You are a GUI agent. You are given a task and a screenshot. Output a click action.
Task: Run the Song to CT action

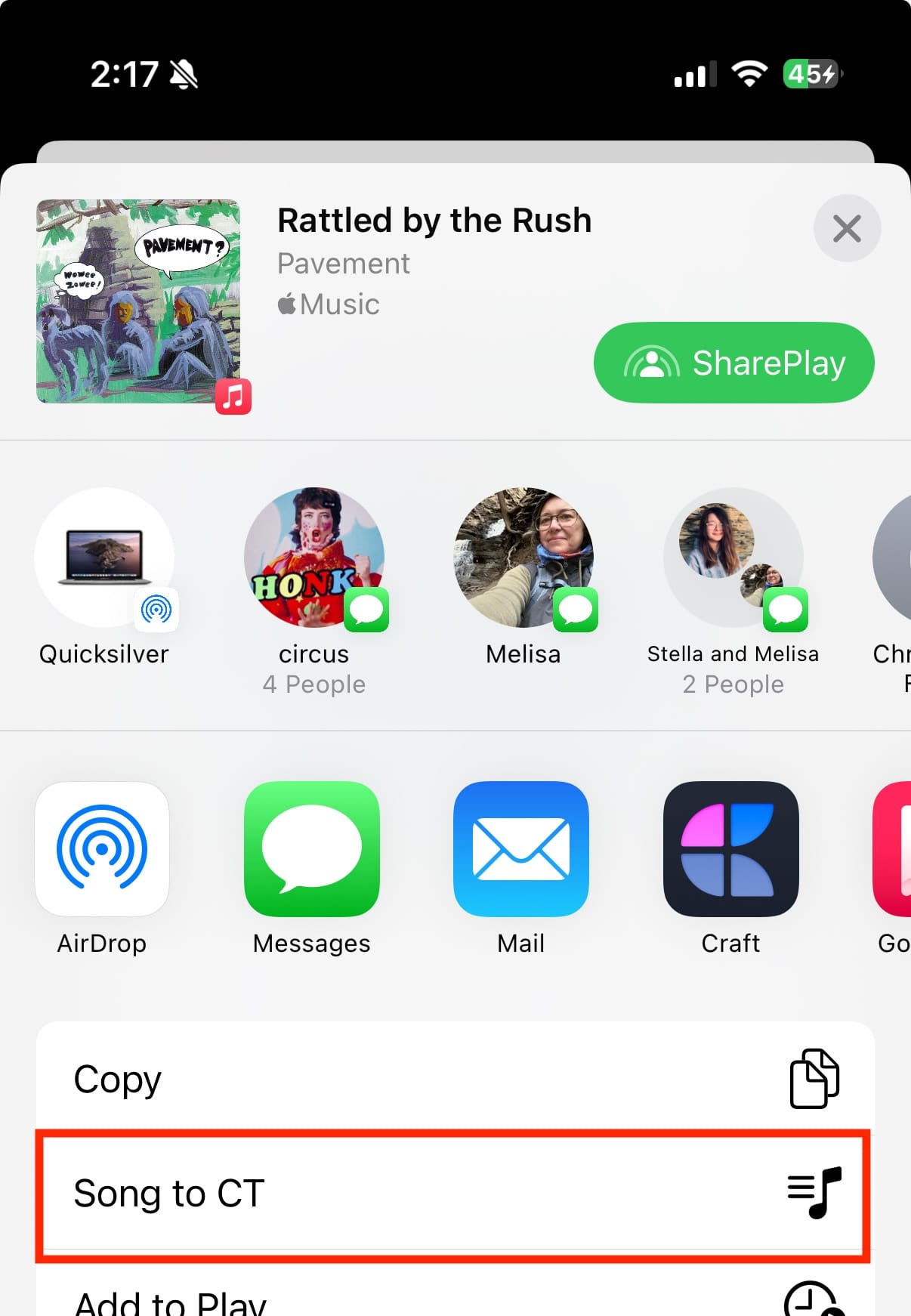point(455,1194)
